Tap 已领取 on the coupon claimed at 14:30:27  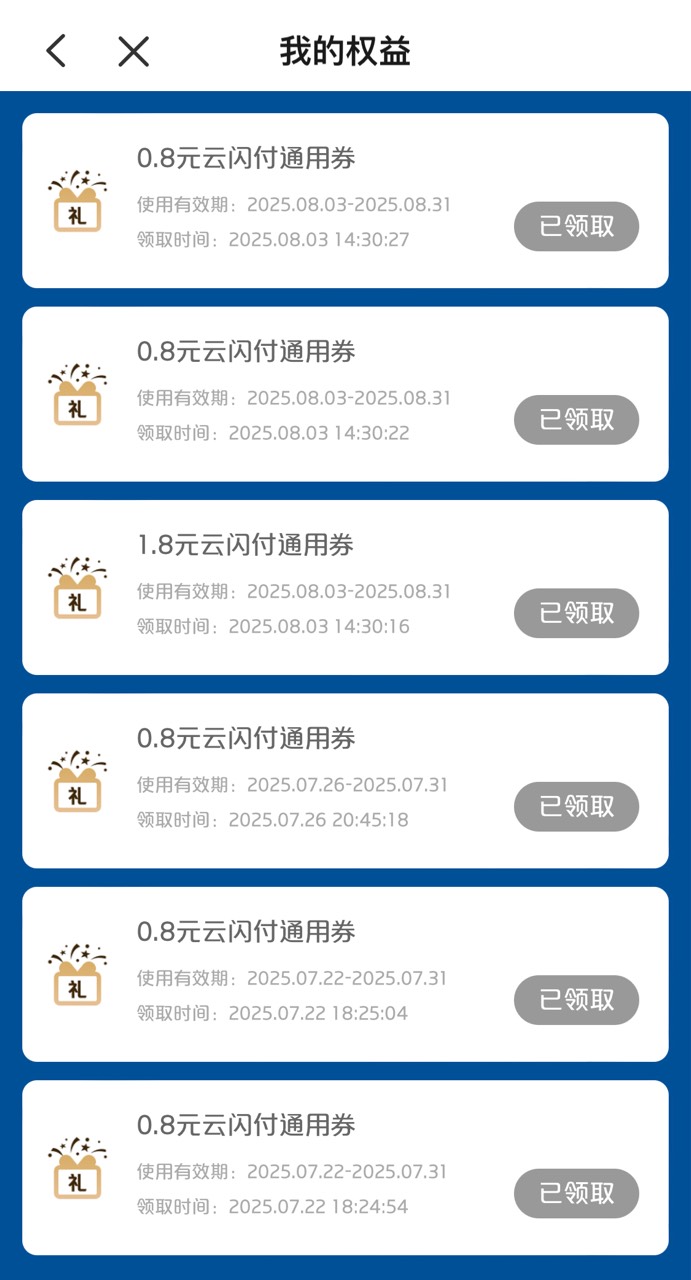(x=577, y=226)
